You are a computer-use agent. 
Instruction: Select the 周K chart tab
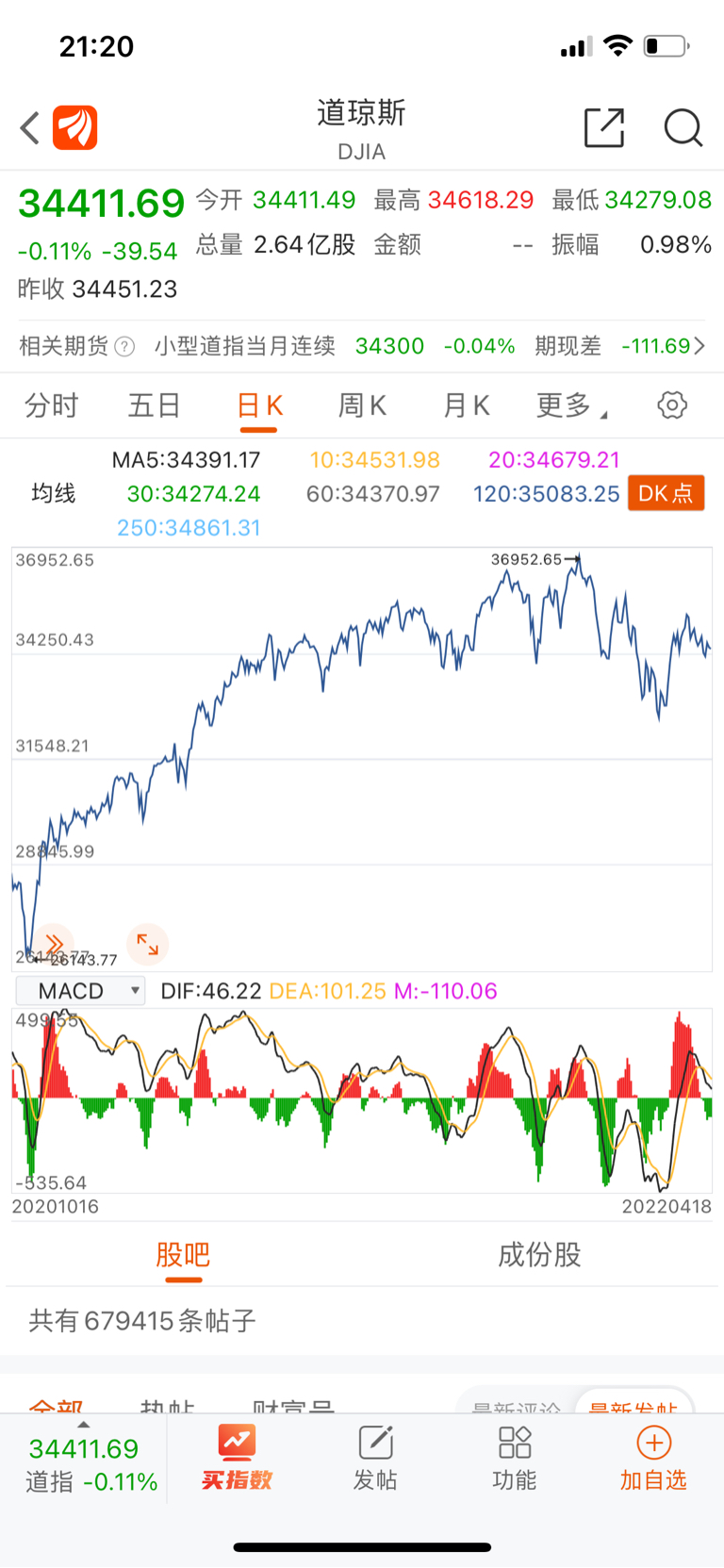(362, 405)
